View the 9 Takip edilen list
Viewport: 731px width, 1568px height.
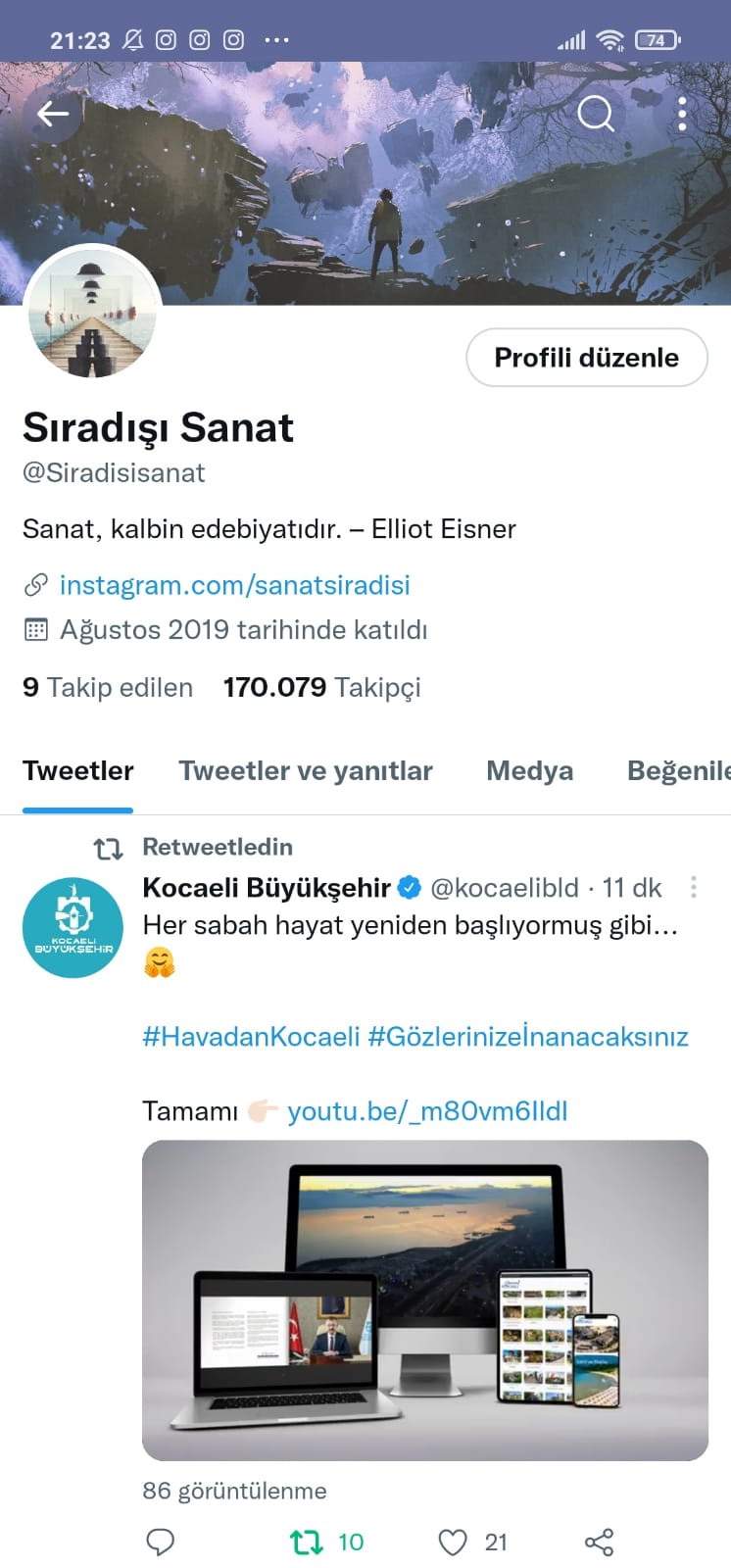(x=108, y=687)
